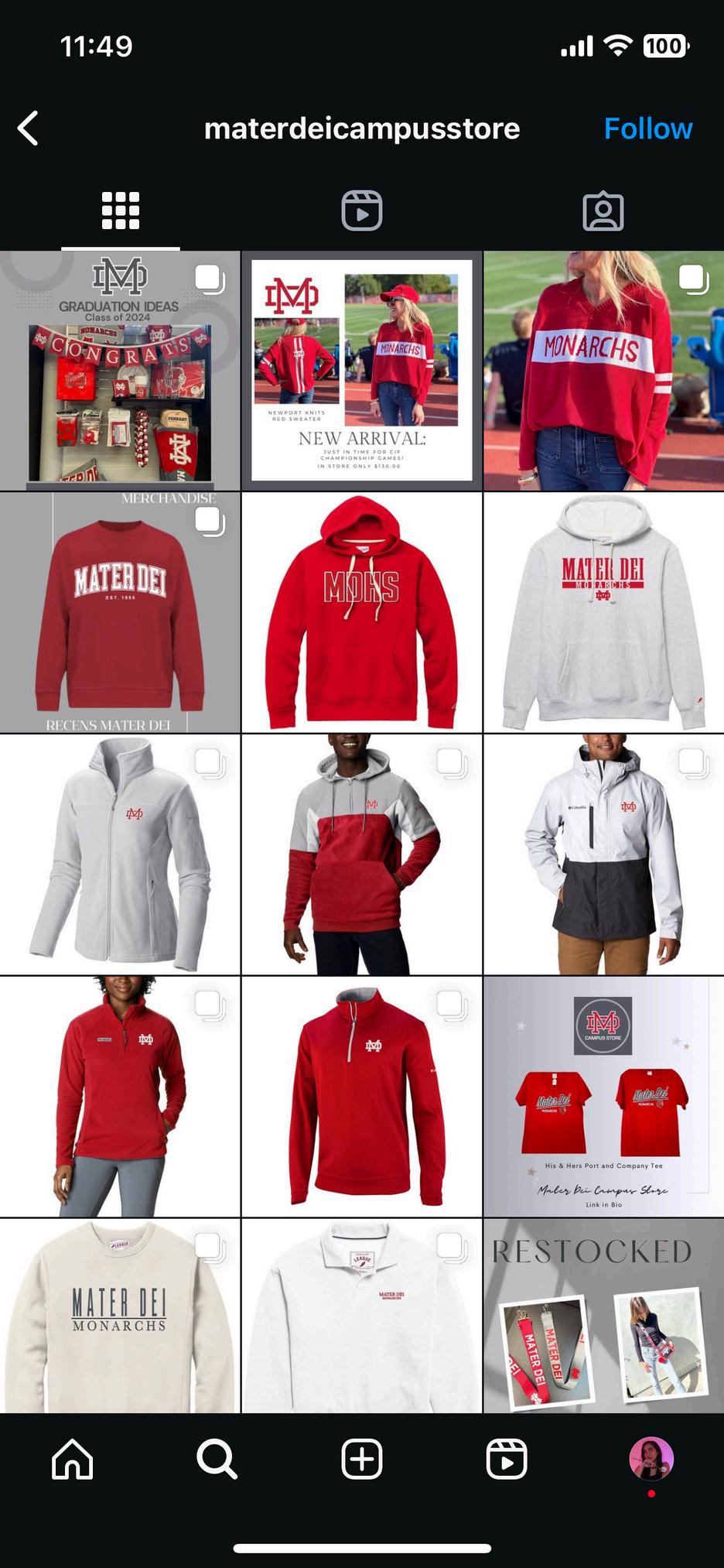Open the His & Hers Port and Company Tee post

coord(604,1097)
